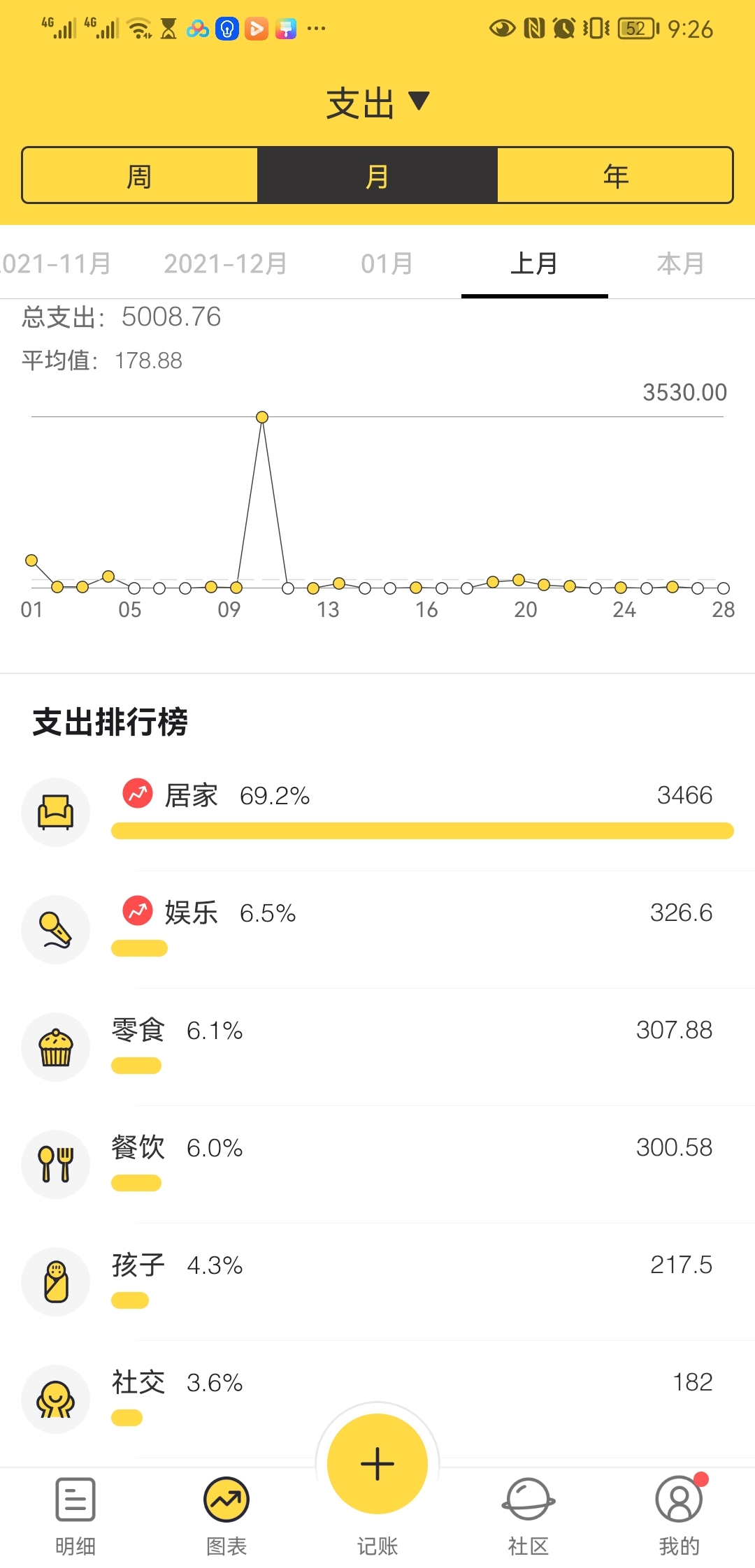Viewport: 755px width, 1568px height.
Task: Open the 零食 spending category
Action: coord(377,1047)
